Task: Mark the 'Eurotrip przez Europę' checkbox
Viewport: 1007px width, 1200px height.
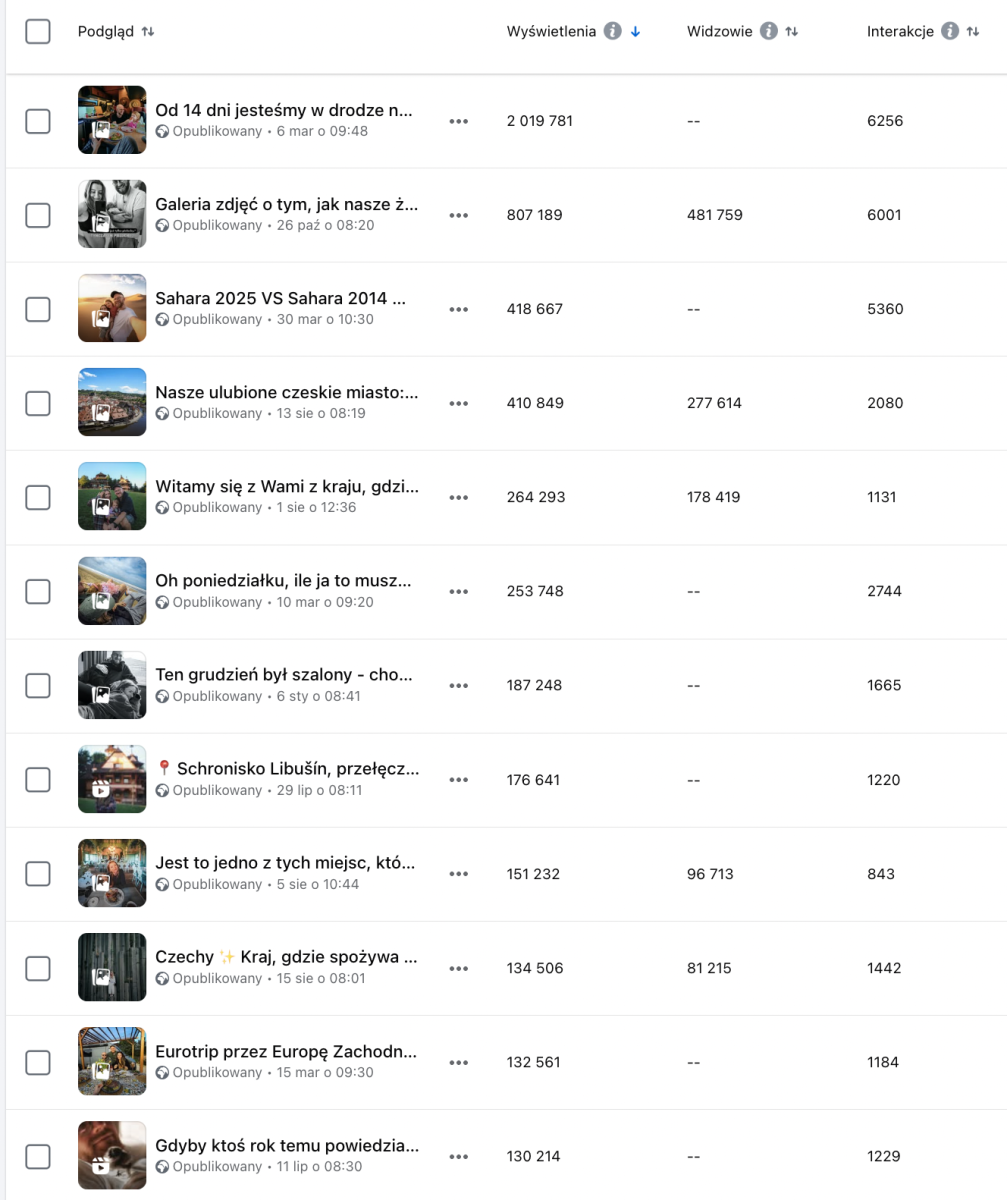Action: pyautogui.click(x=37, y=1062)
